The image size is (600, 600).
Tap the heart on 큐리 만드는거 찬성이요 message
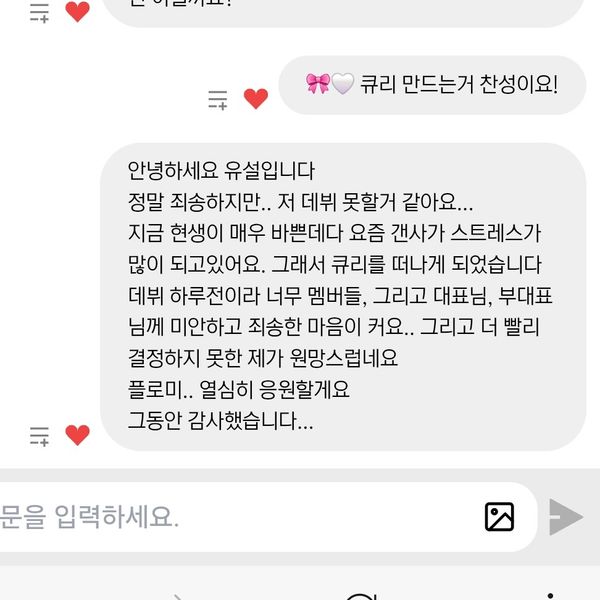click(x=256, y=98)
